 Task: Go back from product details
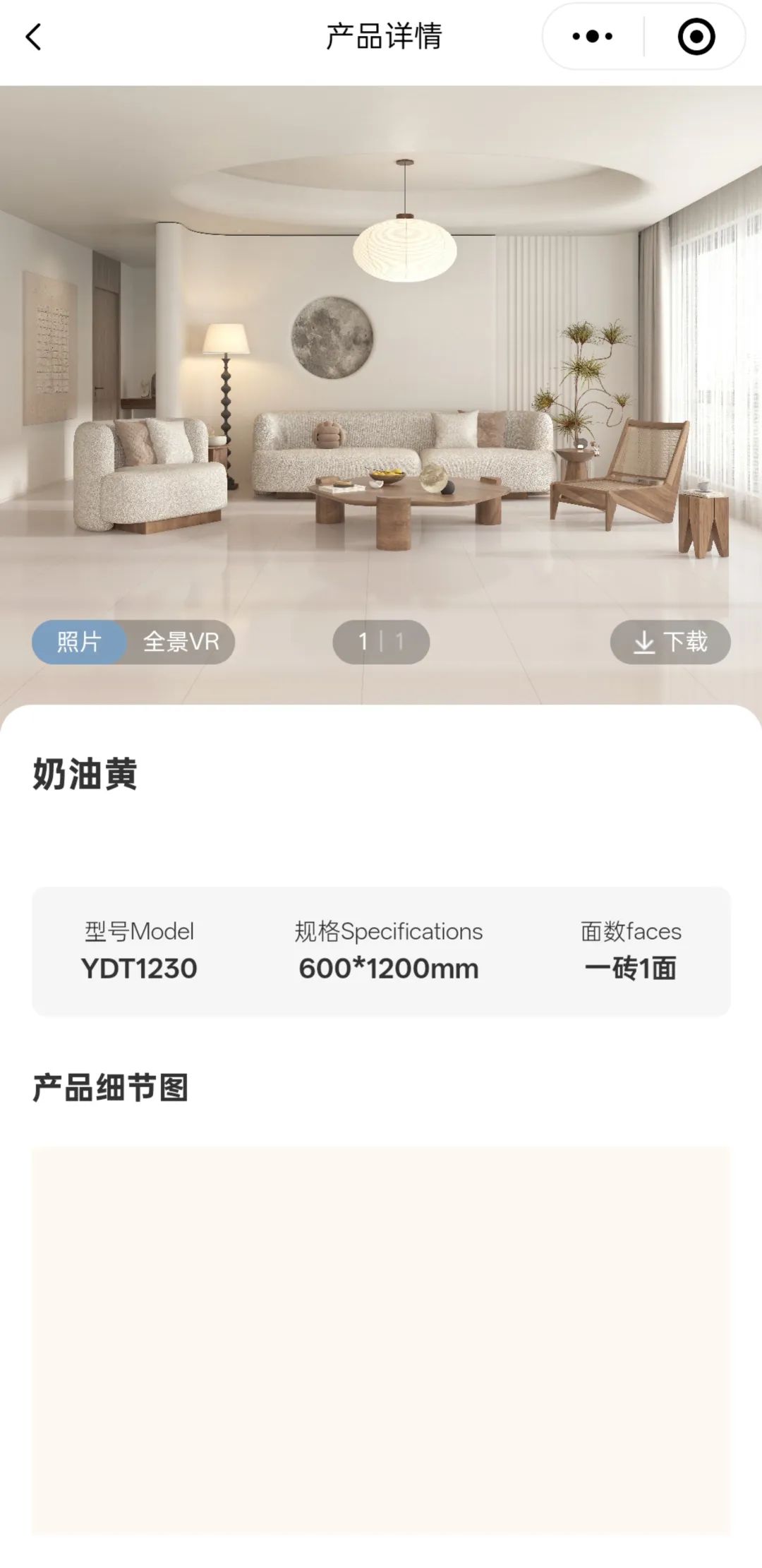(x=33, y=37)
